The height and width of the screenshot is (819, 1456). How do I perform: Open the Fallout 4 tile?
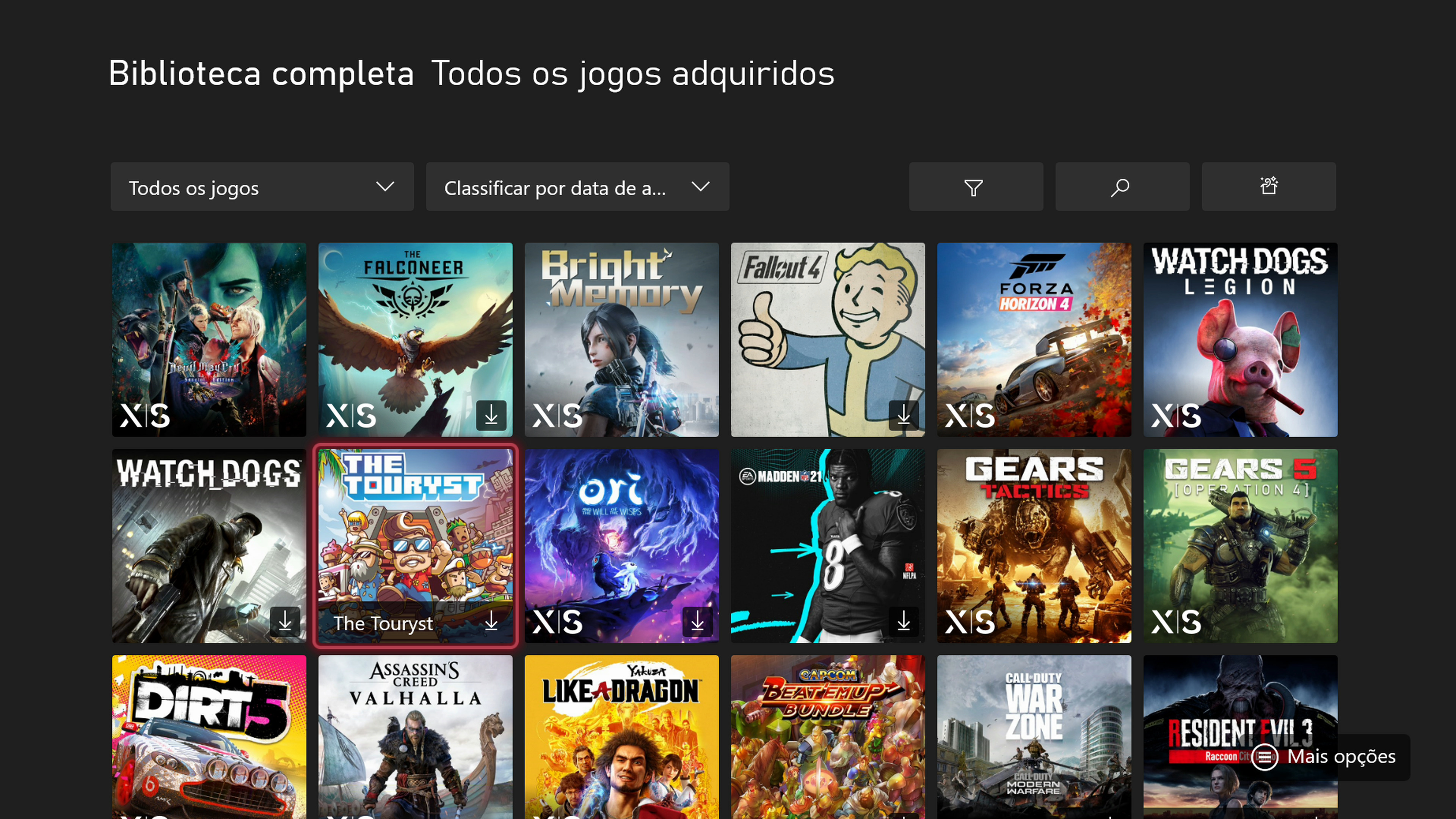click(x=827, y=339)
